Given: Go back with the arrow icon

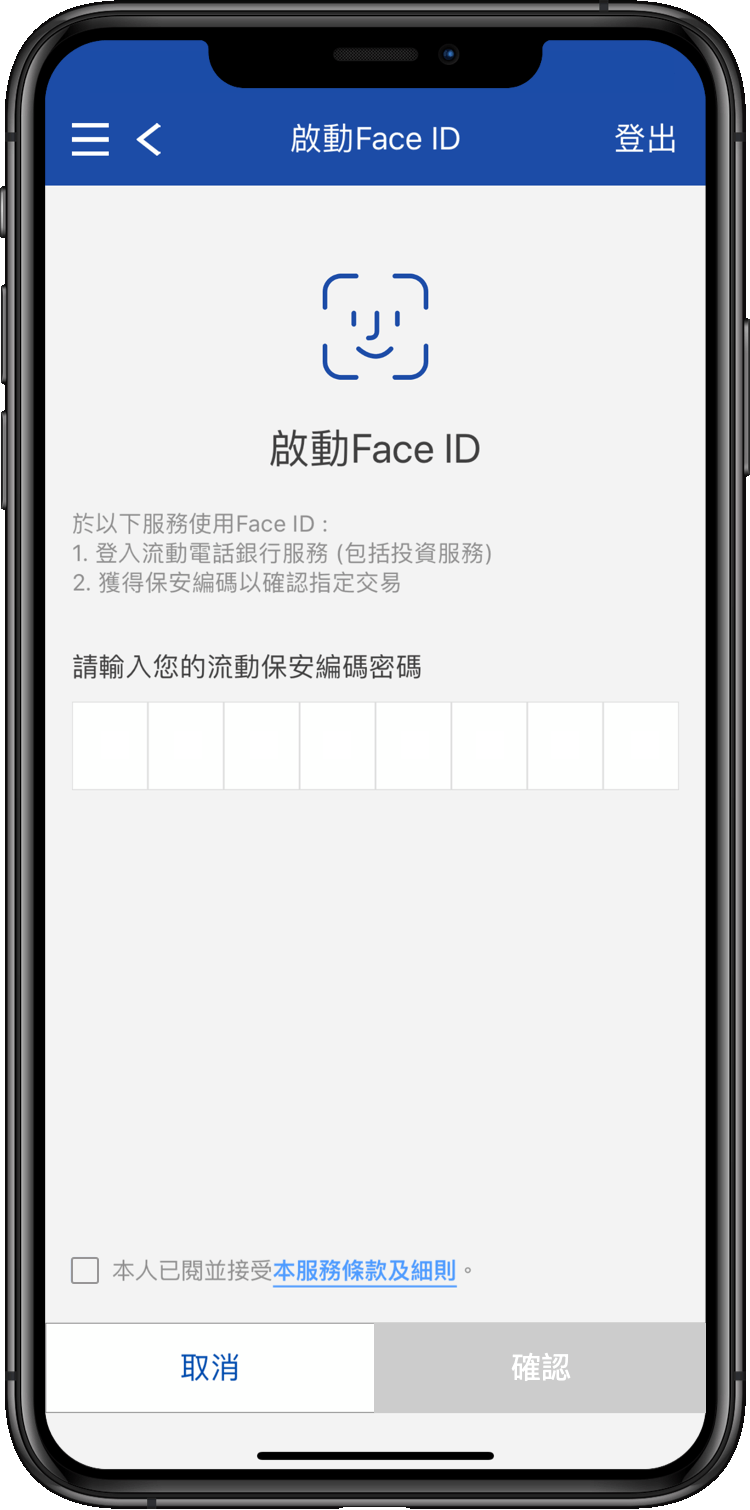Looking at the screenshot, I should click(149, 139).
